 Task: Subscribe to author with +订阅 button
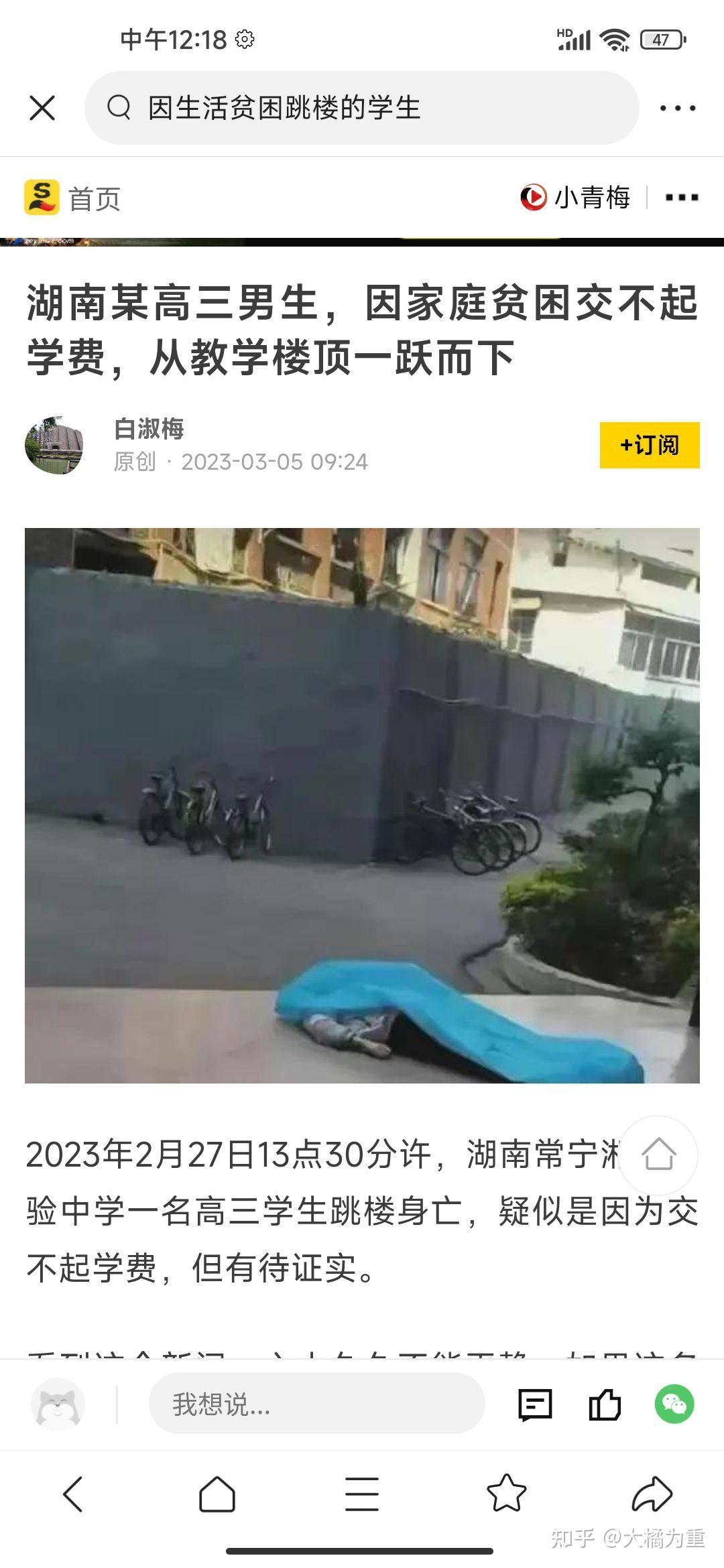tap(649, 445)
